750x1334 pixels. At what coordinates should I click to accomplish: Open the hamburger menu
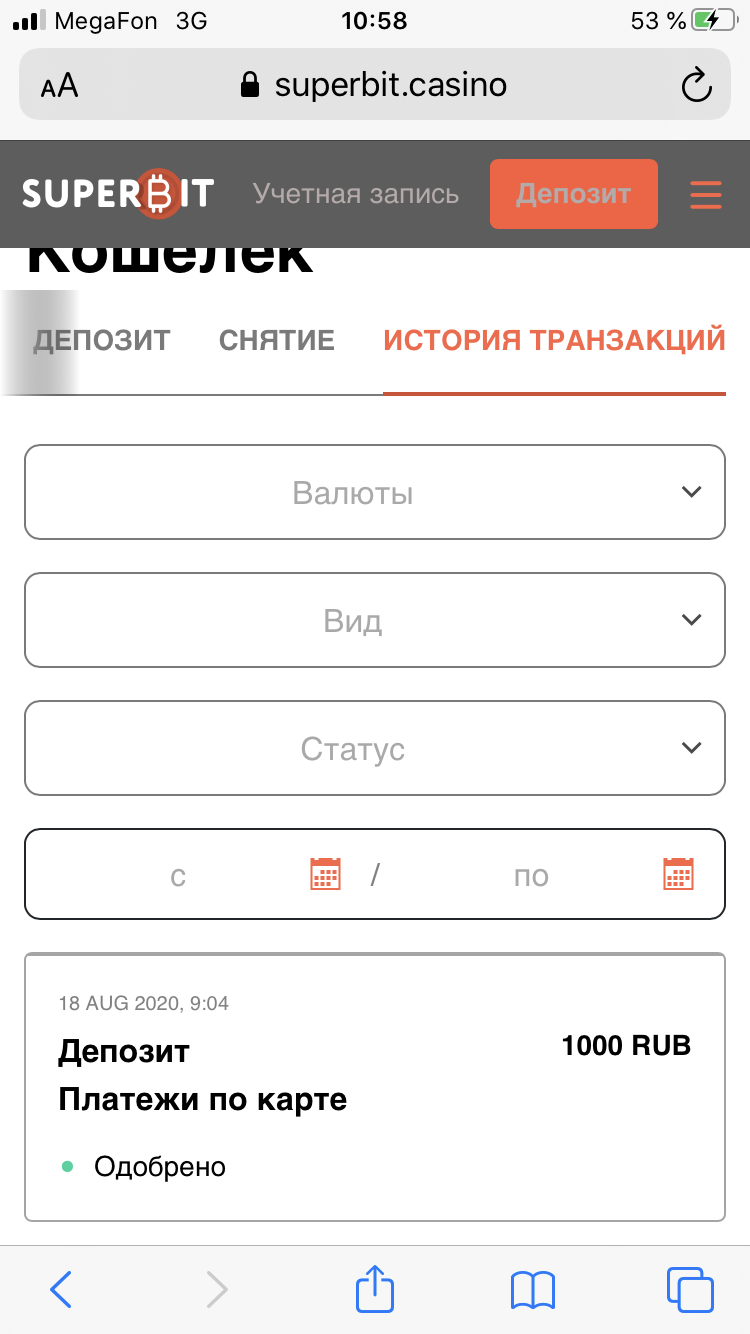point(706,194)
